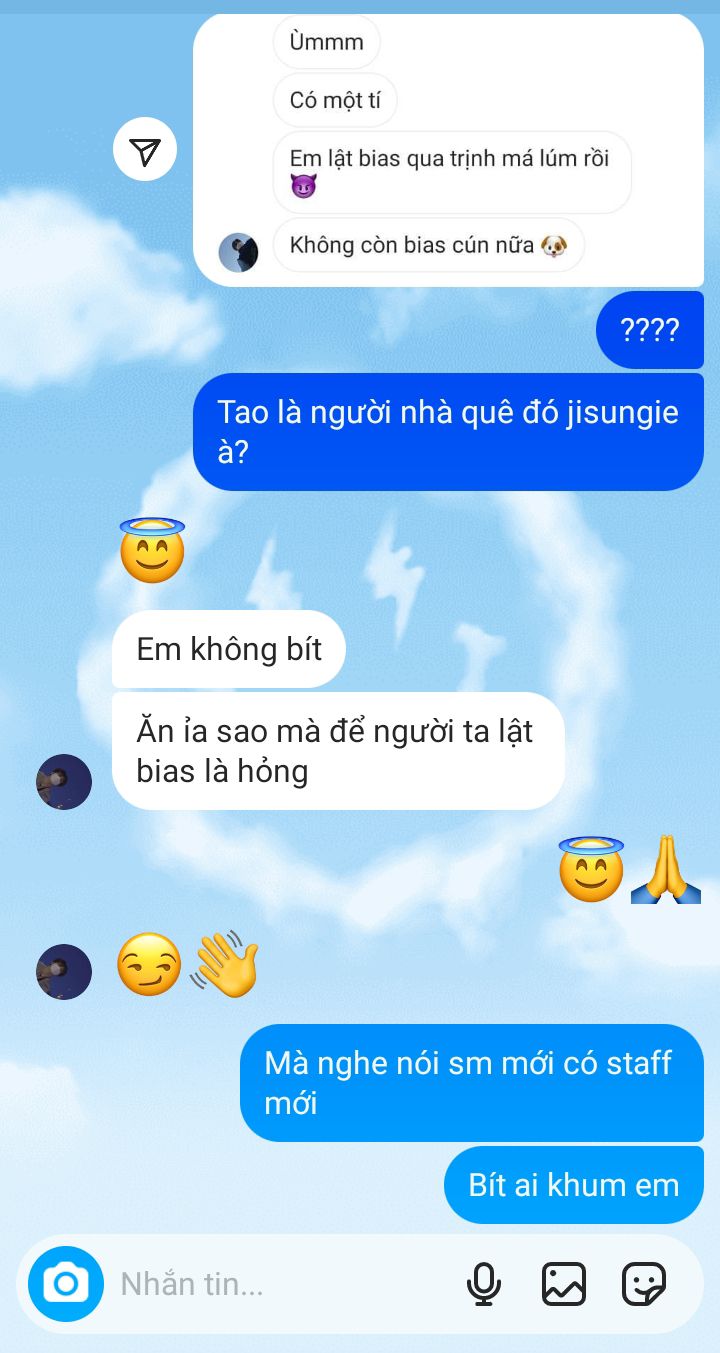
Task: Record a voice message with the microphone
Action: tap(484, 1284)
